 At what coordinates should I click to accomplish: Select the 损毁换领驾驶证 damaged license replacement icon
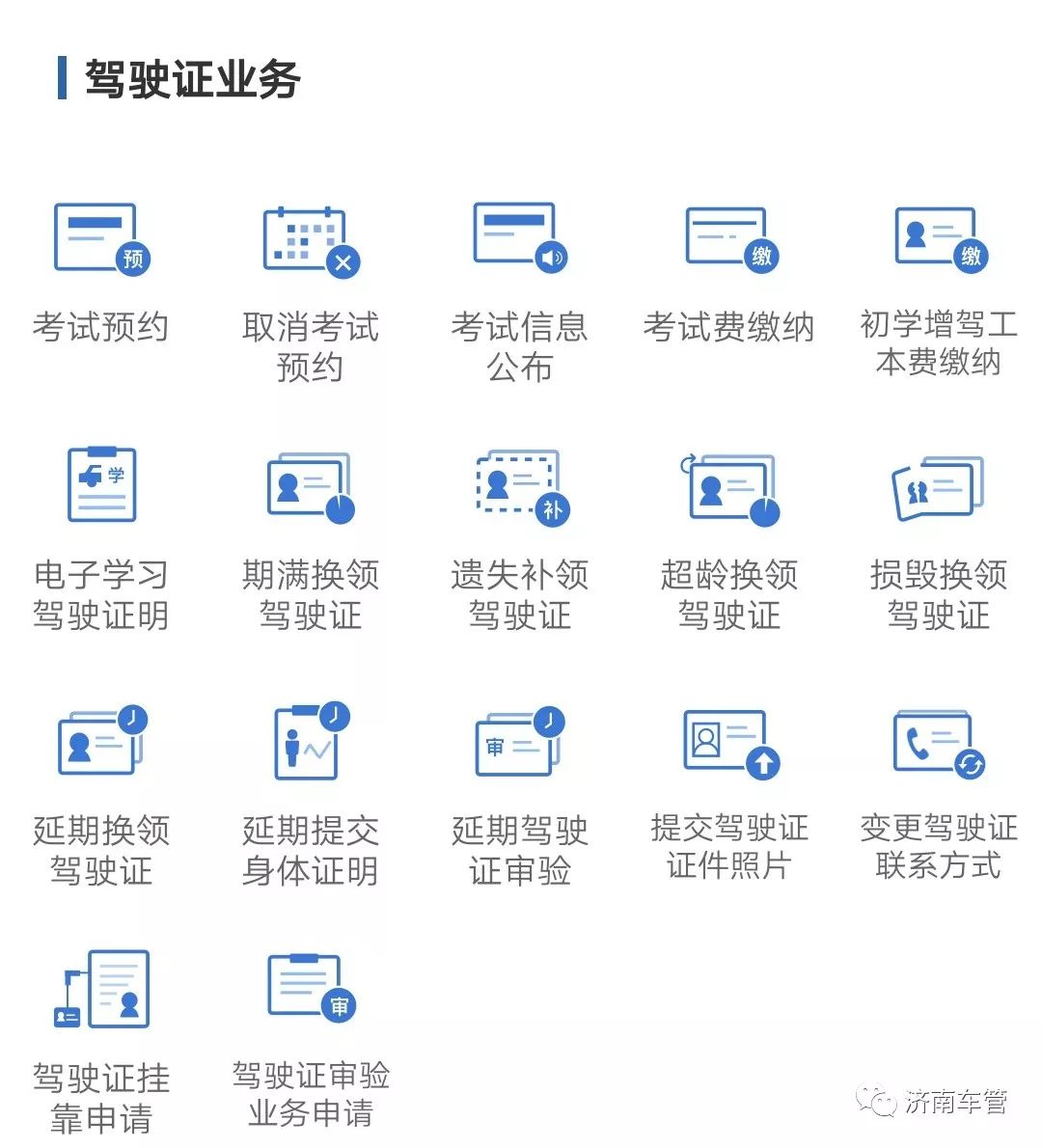936,487
